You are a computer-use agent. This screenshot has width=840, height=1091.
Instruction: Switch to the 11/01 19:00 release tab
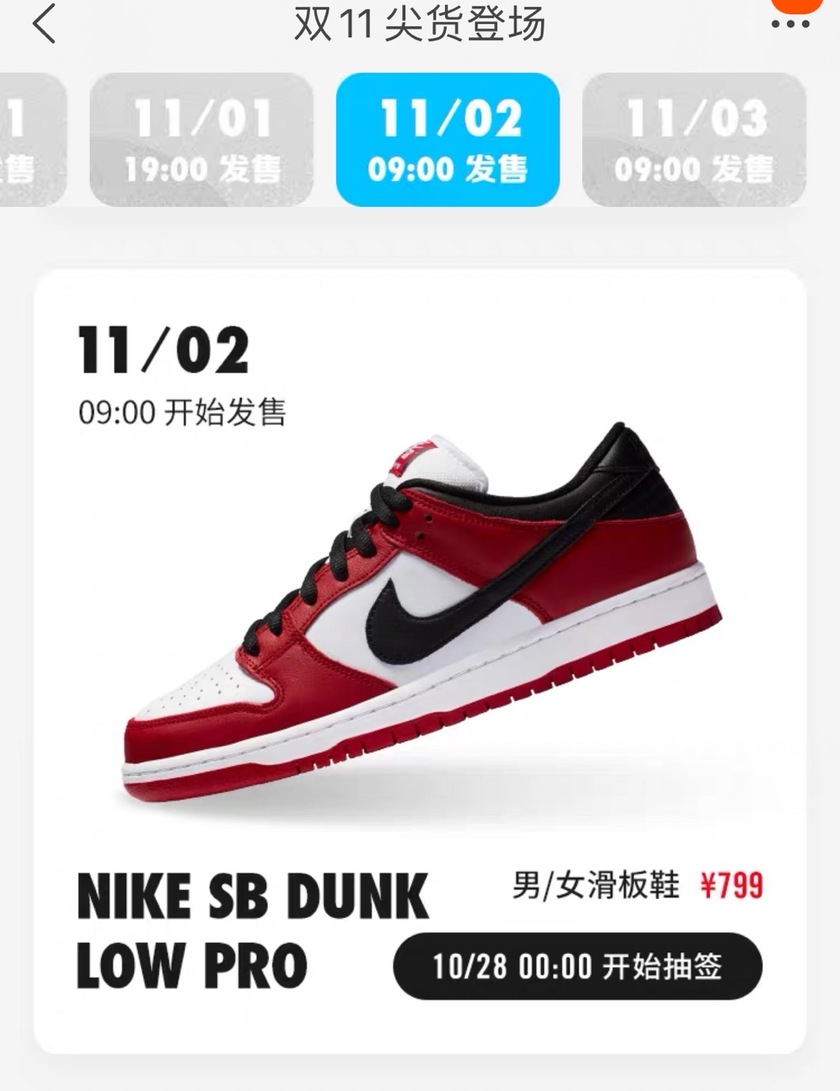[201, 140]
